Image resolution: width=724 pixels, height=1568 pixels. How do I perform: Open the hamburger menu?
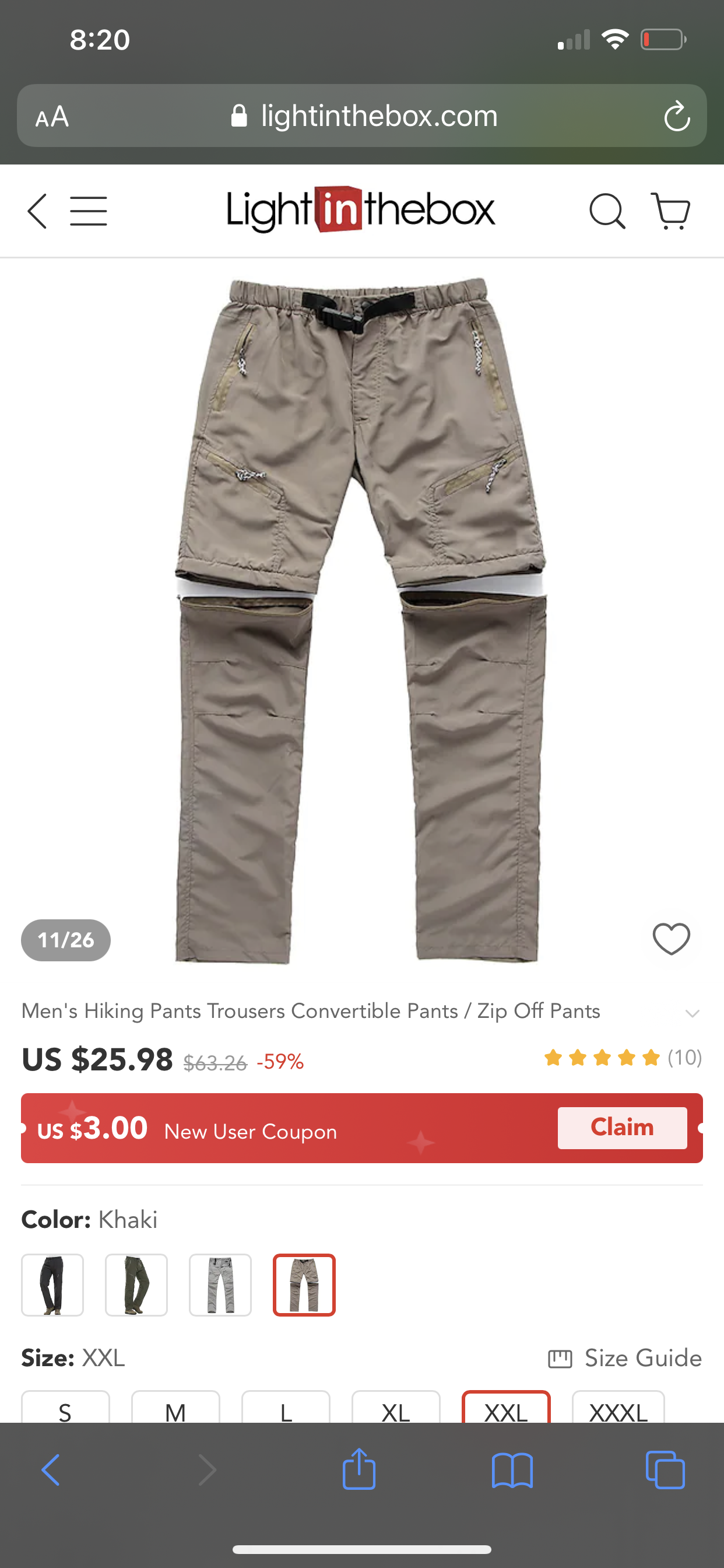[x=88, y=211]
